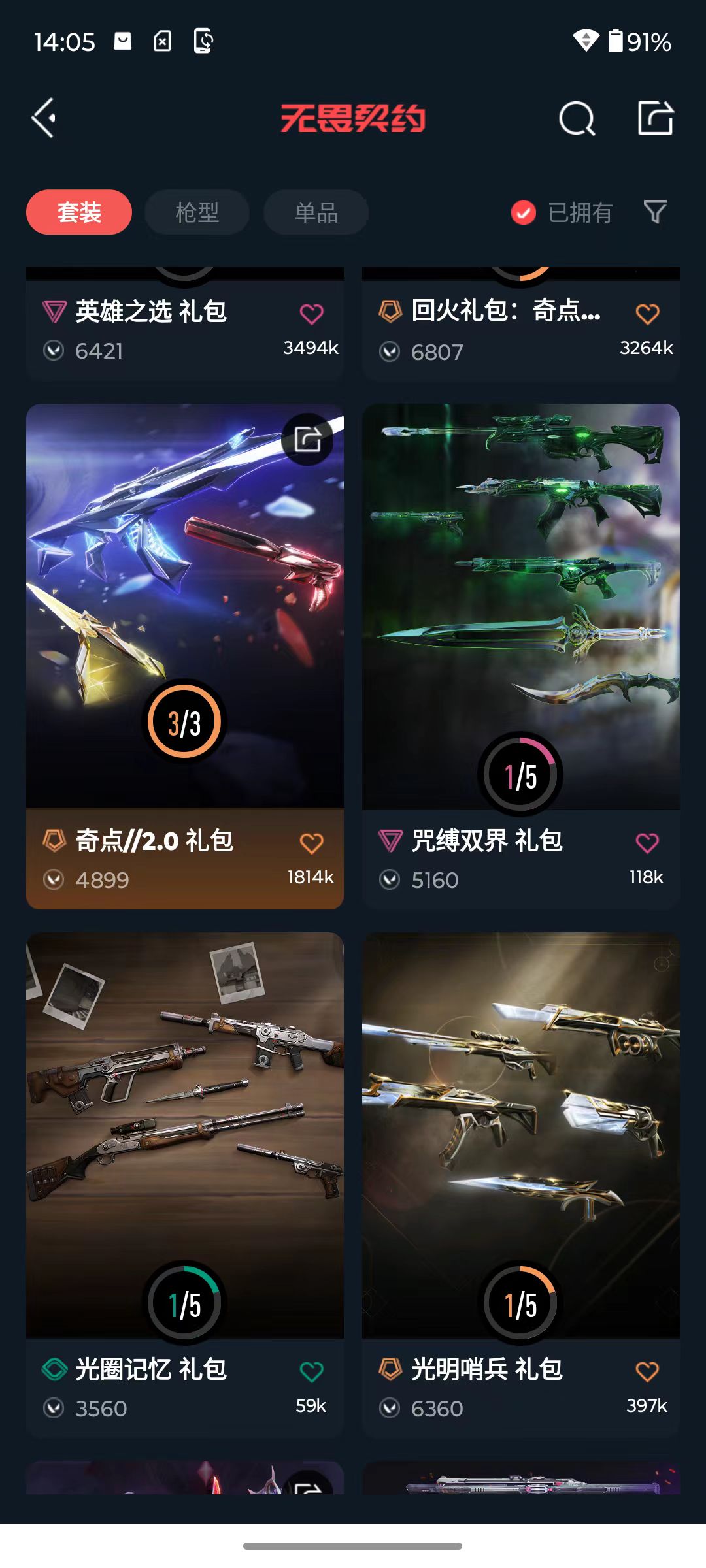Go back using the top-left arrow
This screenshot has width=706, height=1568.
click(44, 118)
